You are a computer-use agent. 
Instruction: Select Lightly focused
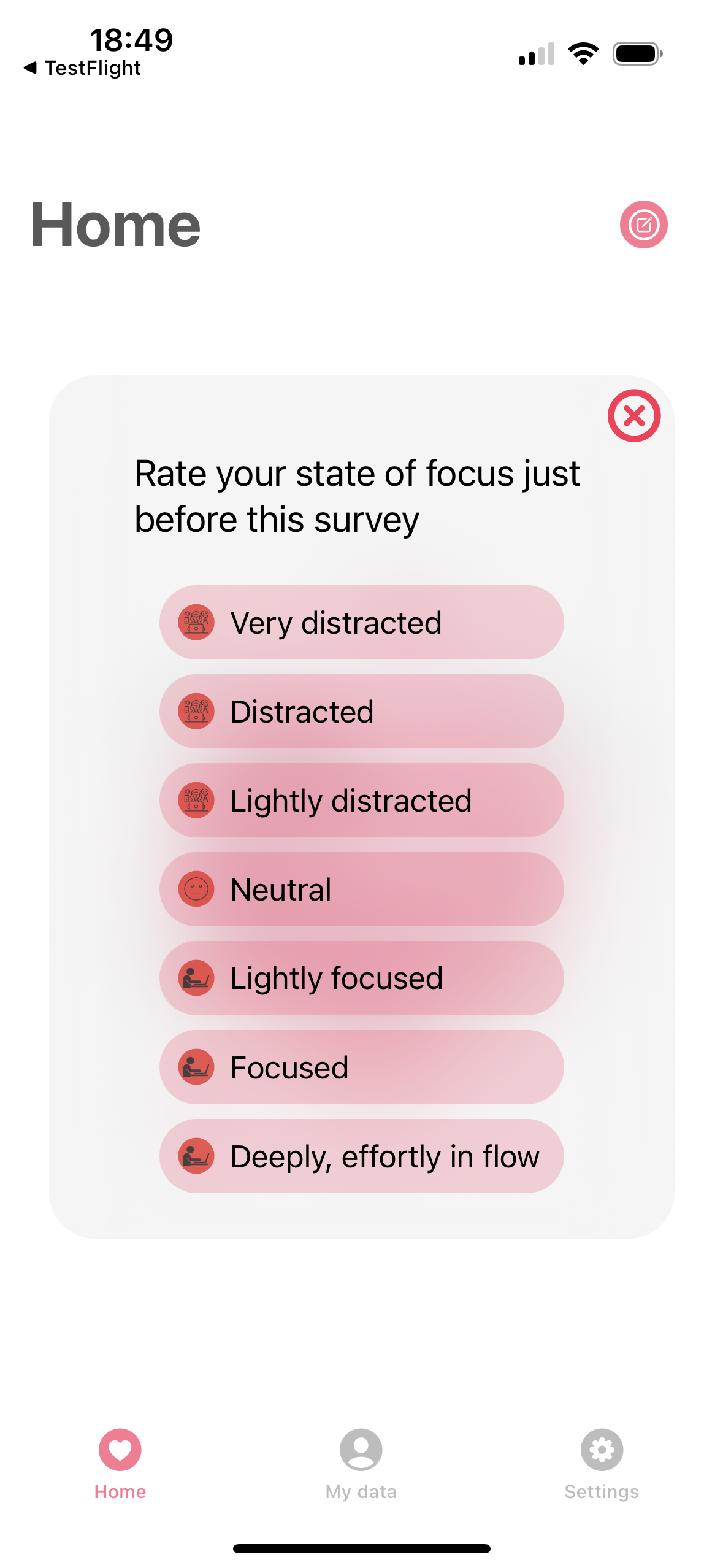point(361,978)
